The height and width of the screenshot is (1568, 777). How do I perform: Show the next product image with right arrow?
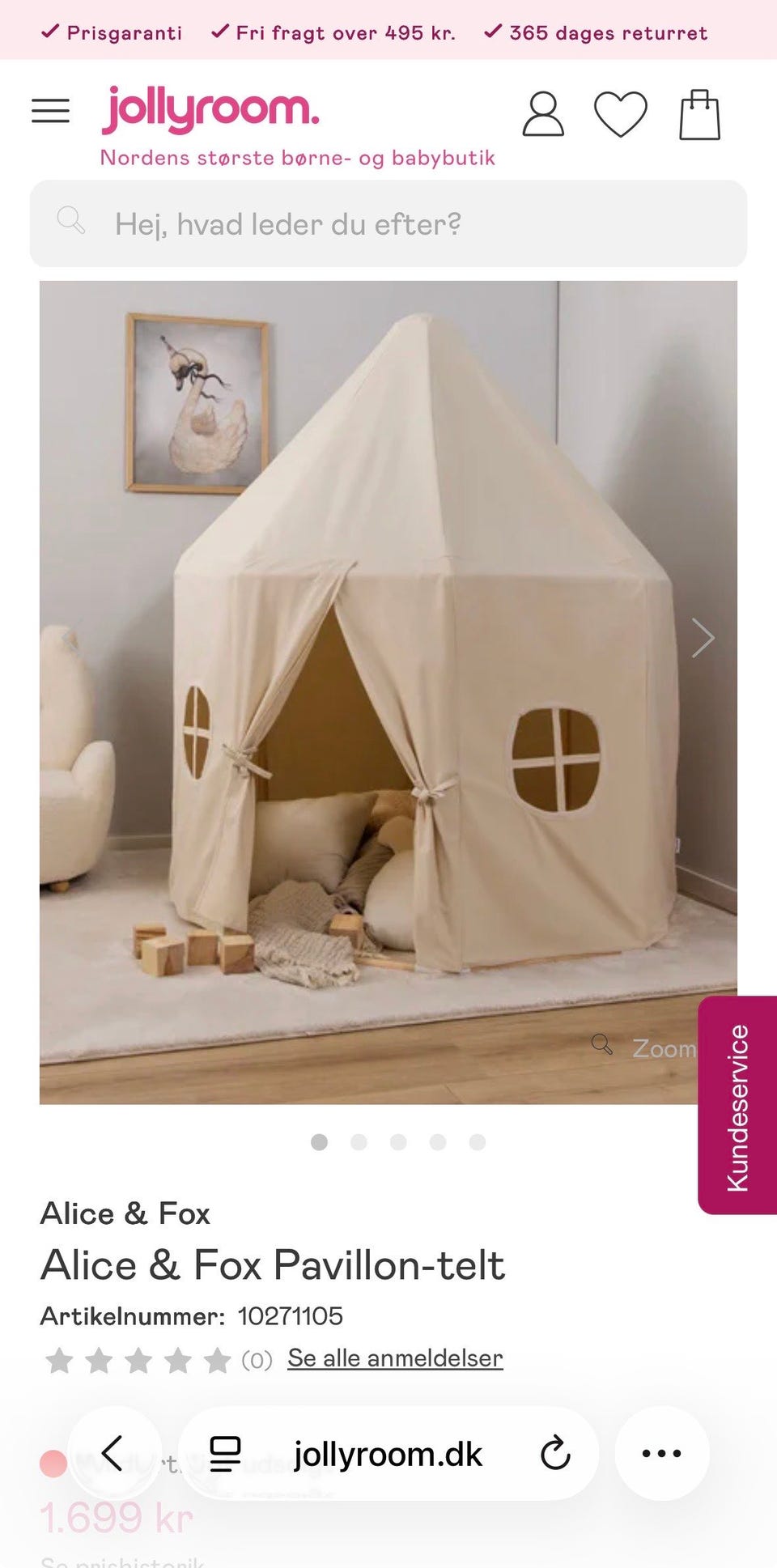703,638
